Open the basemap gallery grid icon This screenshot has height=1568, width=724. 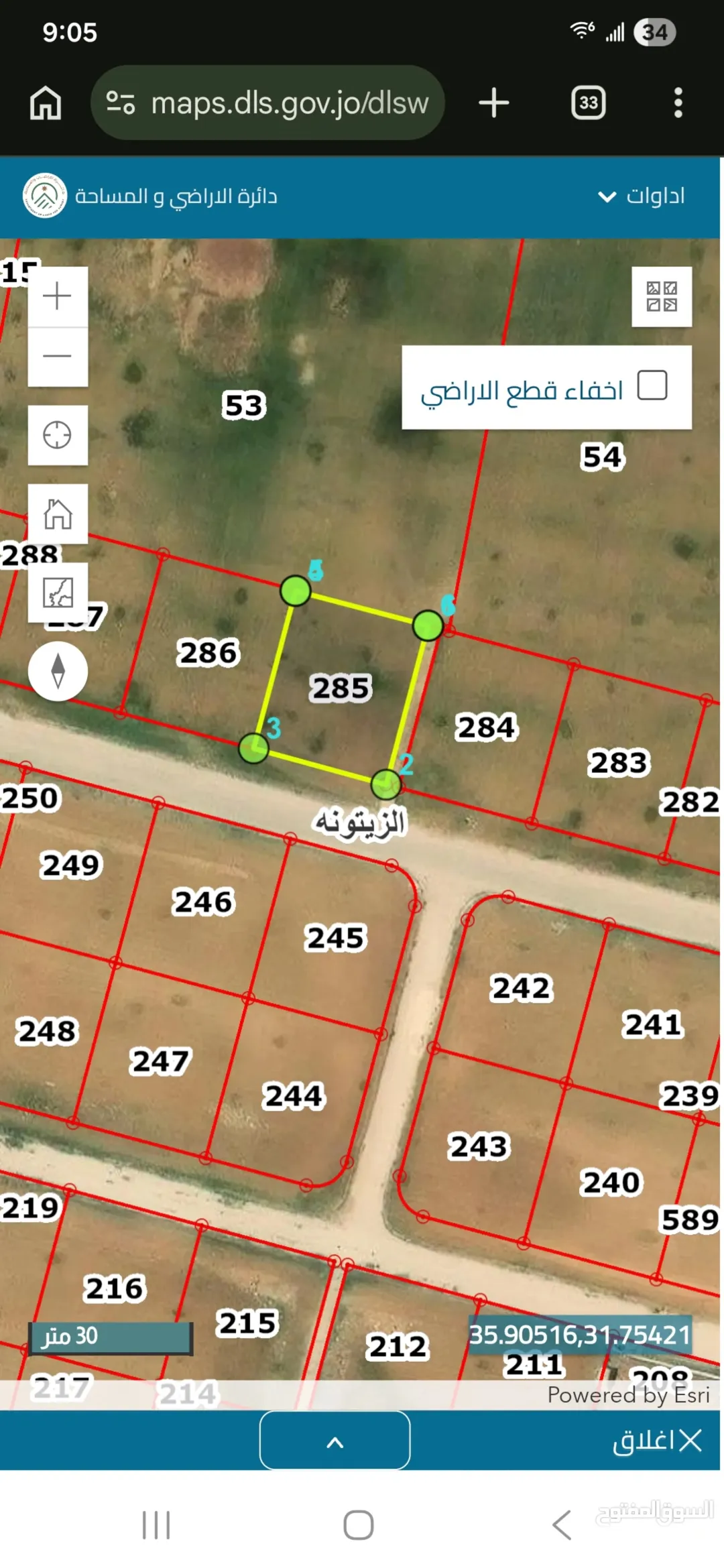point(662,297)
